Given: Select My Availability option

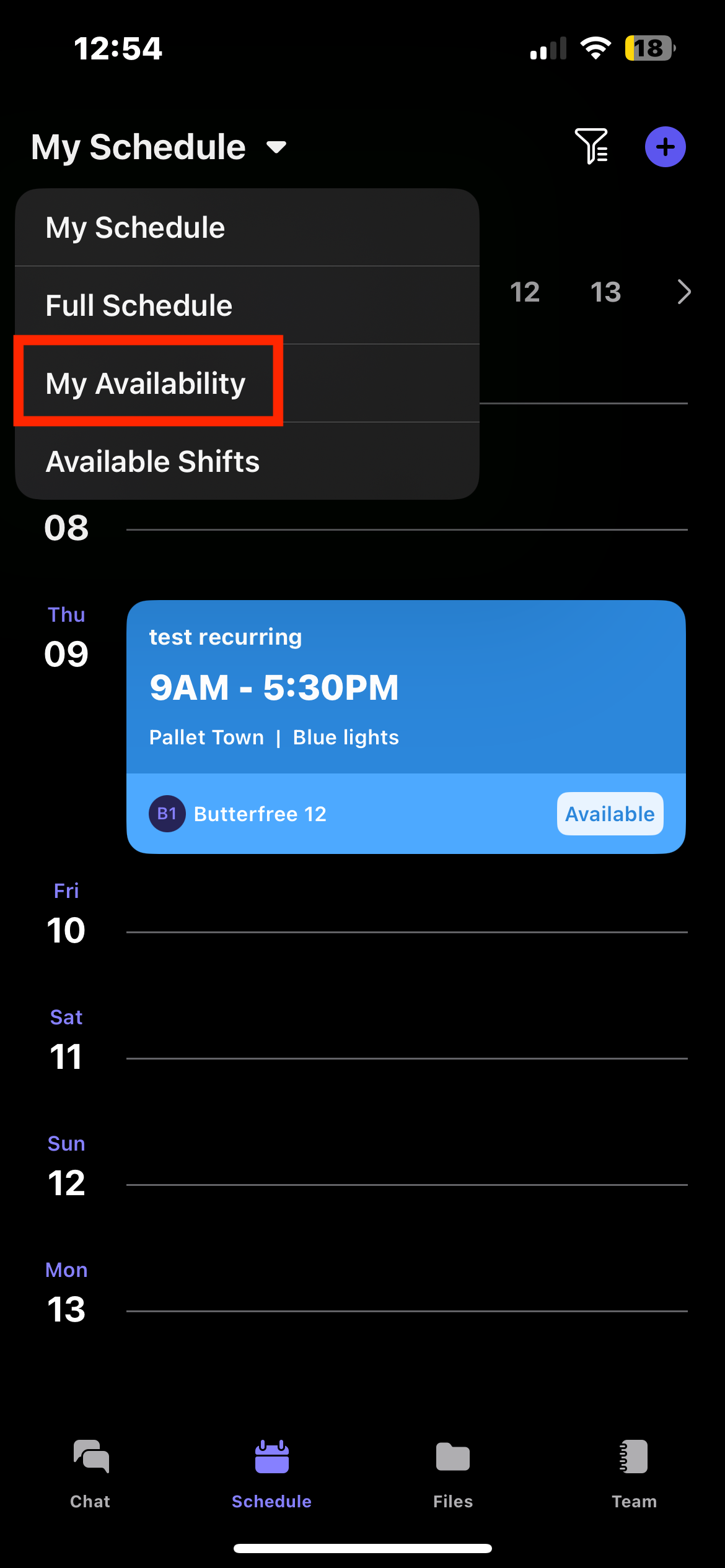Looking at the screenshot, I should click(247, 383).
